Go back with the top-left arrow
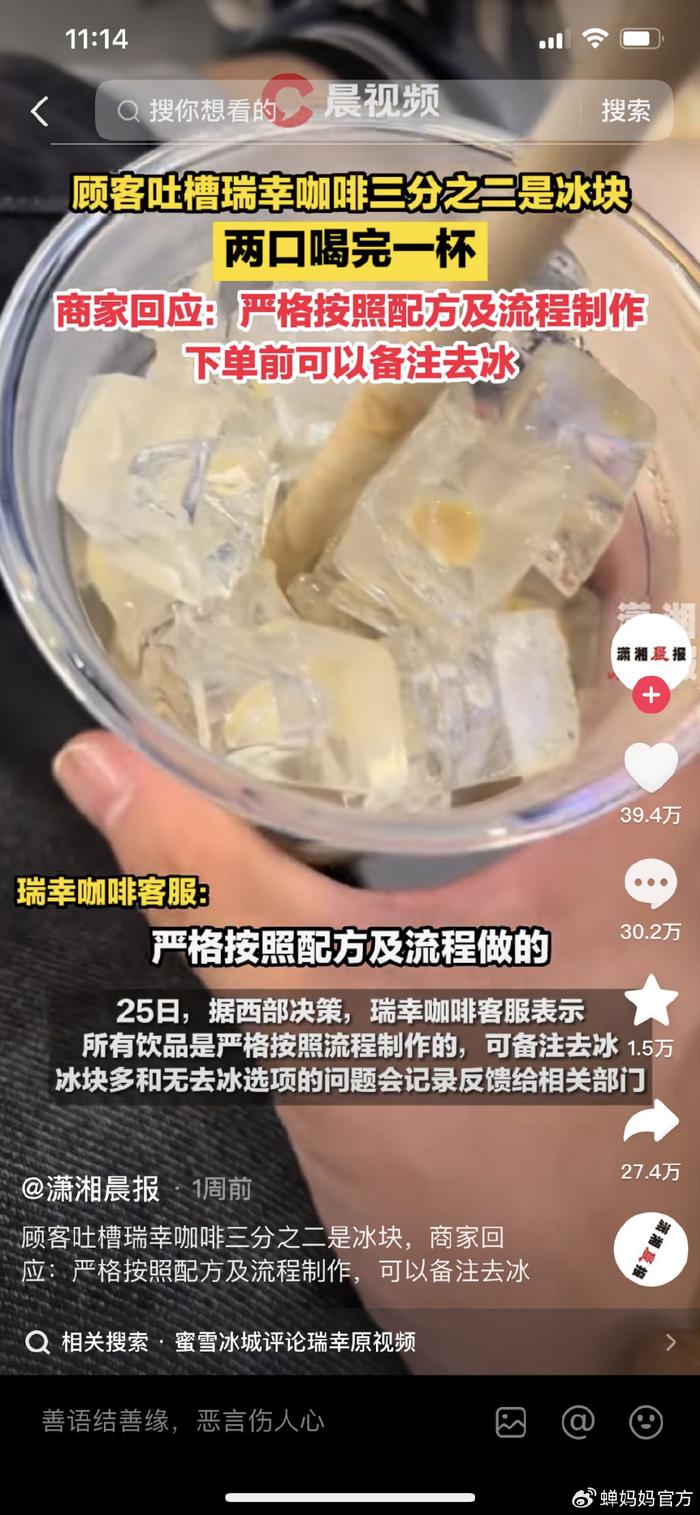700x1515 pixels. coord(40,111)
